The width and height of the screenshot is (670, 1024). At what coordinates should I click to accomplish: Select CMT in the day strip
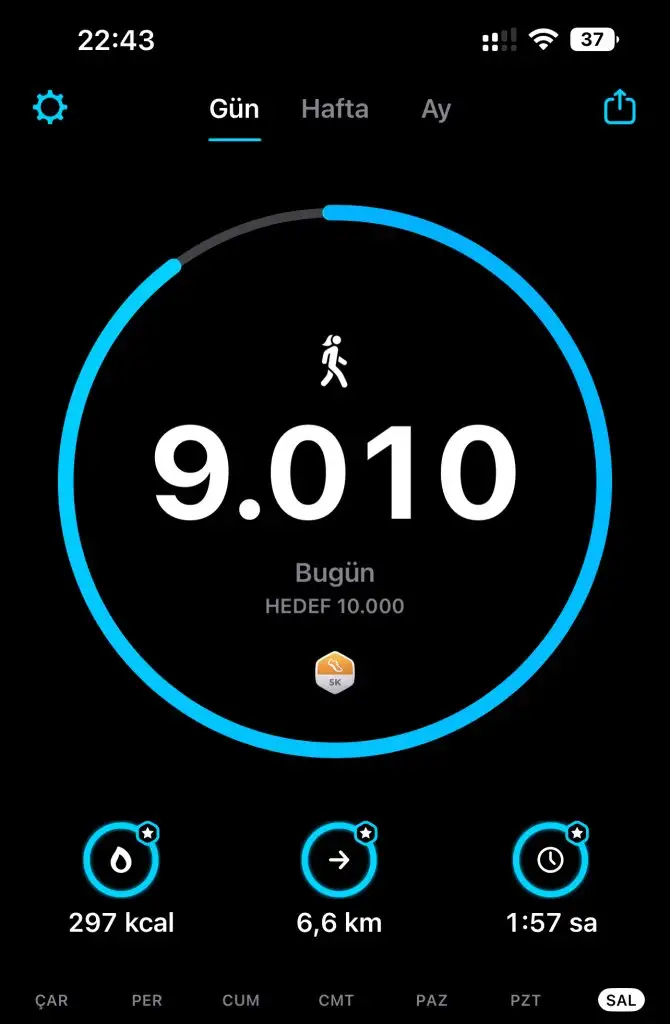tap(336, 1000)
